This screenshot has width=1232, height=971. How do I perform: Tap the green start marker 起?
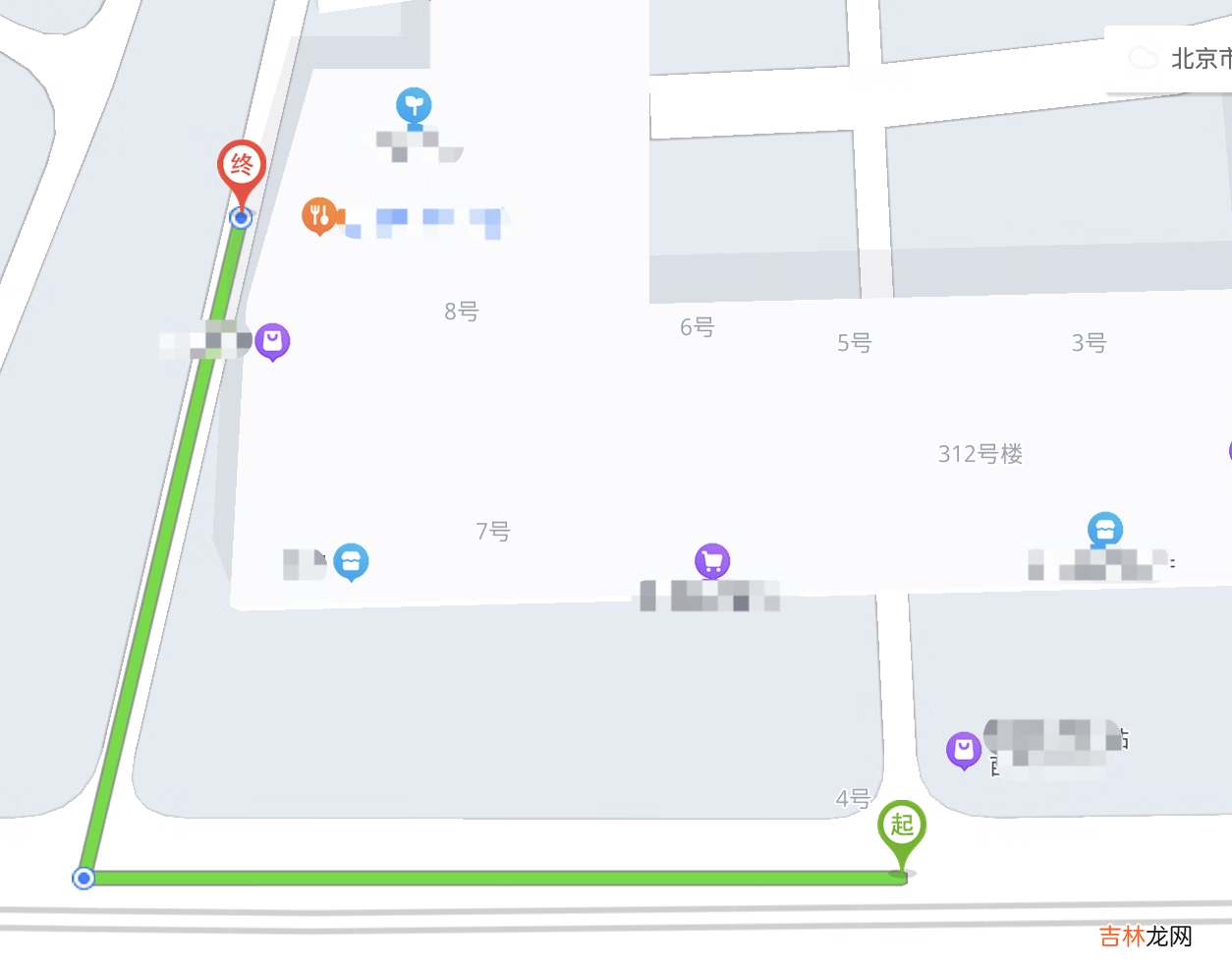point(902,827)
